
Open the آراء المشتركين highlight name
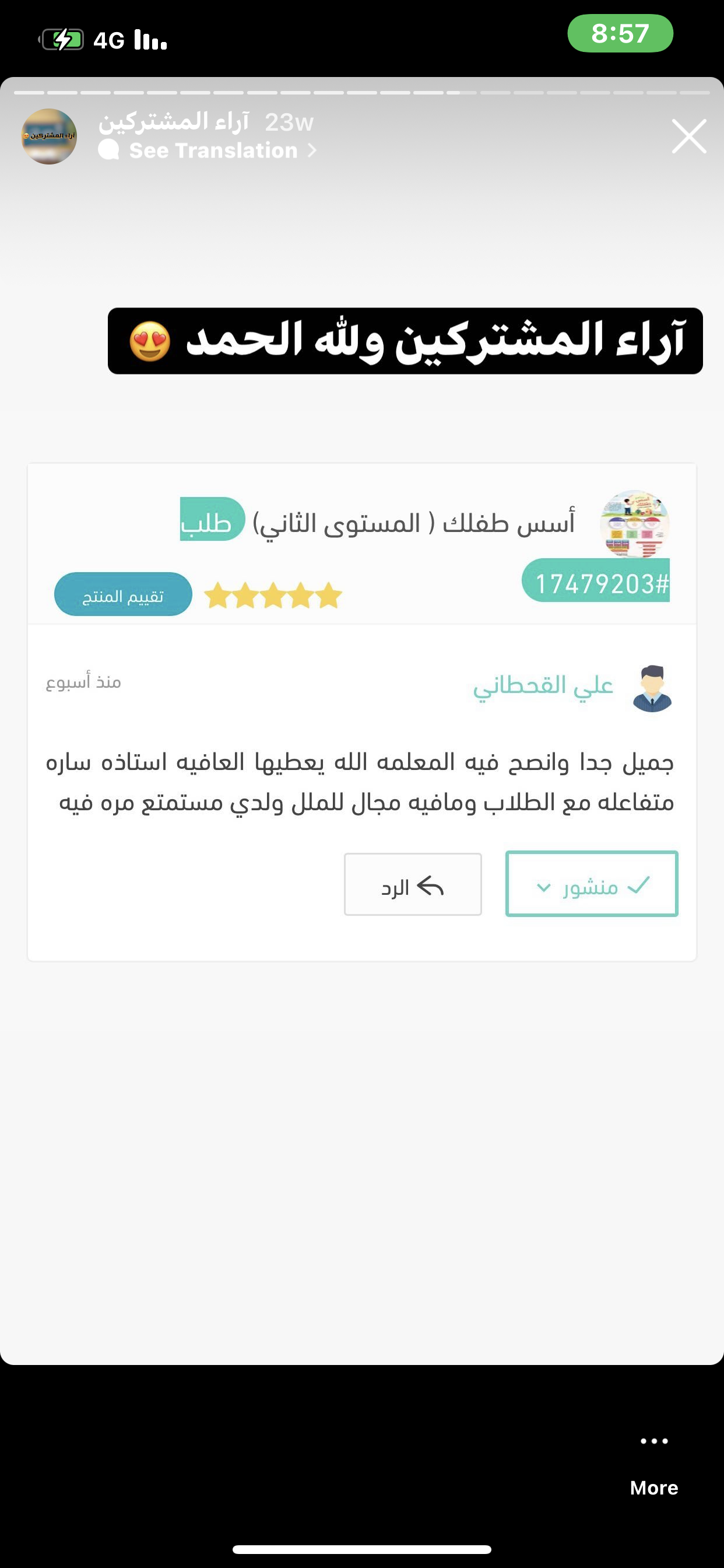point(174,122)
